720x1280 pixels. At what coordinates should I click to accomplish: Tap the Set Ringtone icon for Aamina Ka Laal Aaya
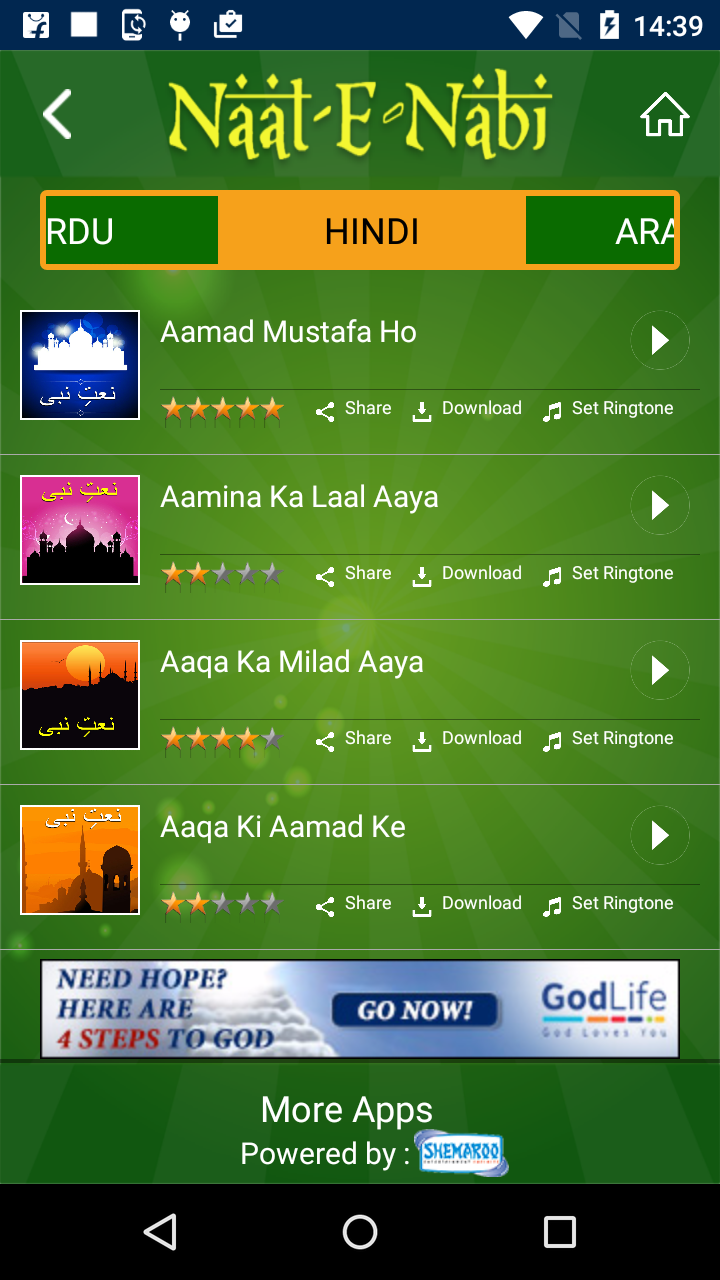click(551, 575)
